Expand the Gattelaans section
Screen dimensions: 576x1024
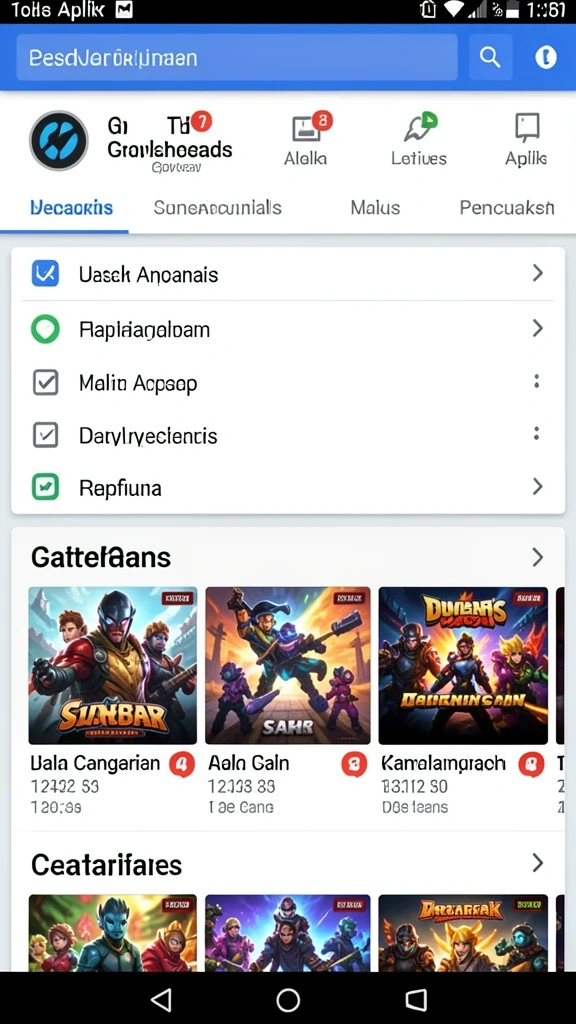(x=537, y=557)
